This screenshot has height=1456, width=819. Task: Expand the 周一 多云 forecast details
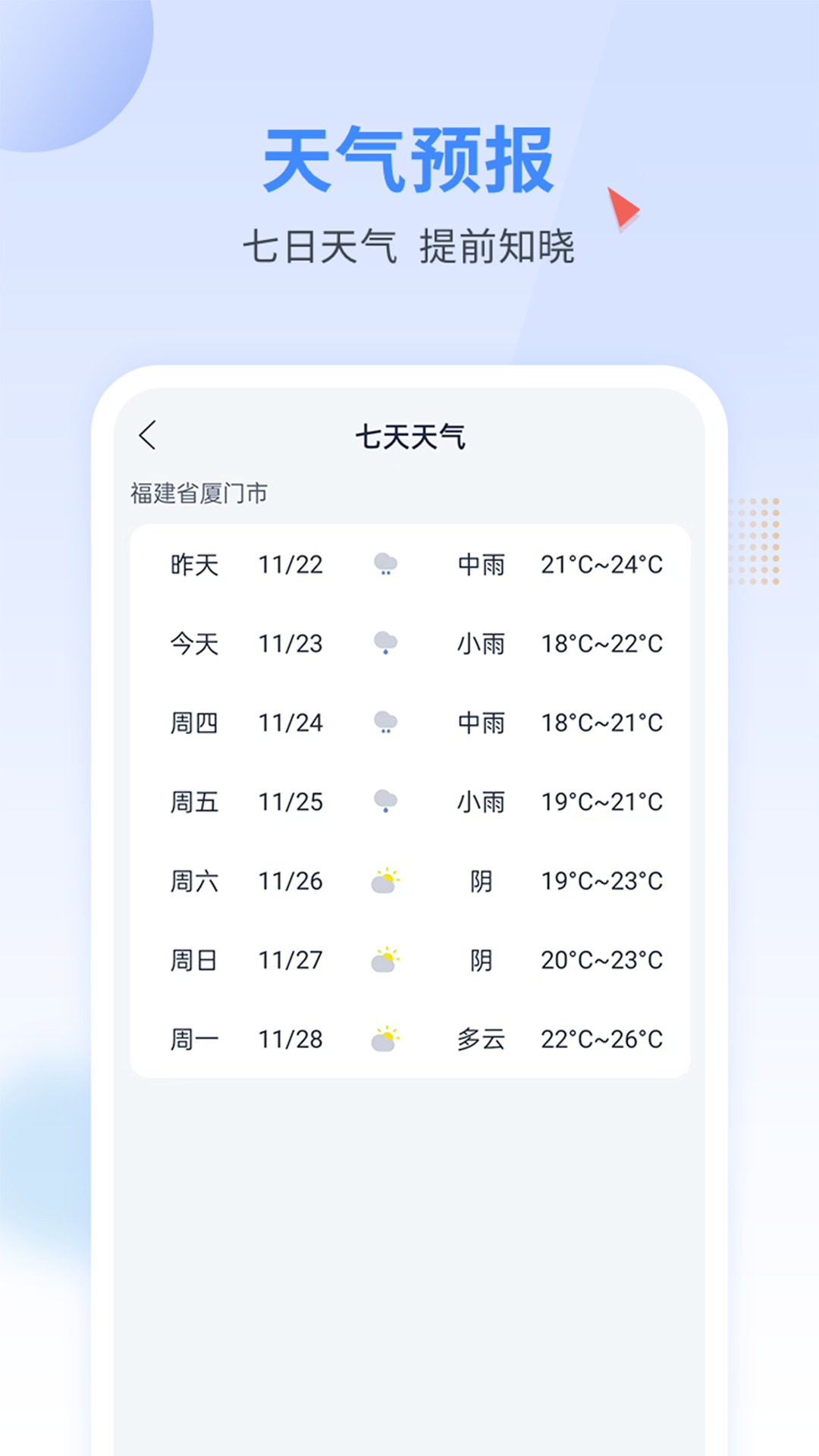pos(413,1039)
